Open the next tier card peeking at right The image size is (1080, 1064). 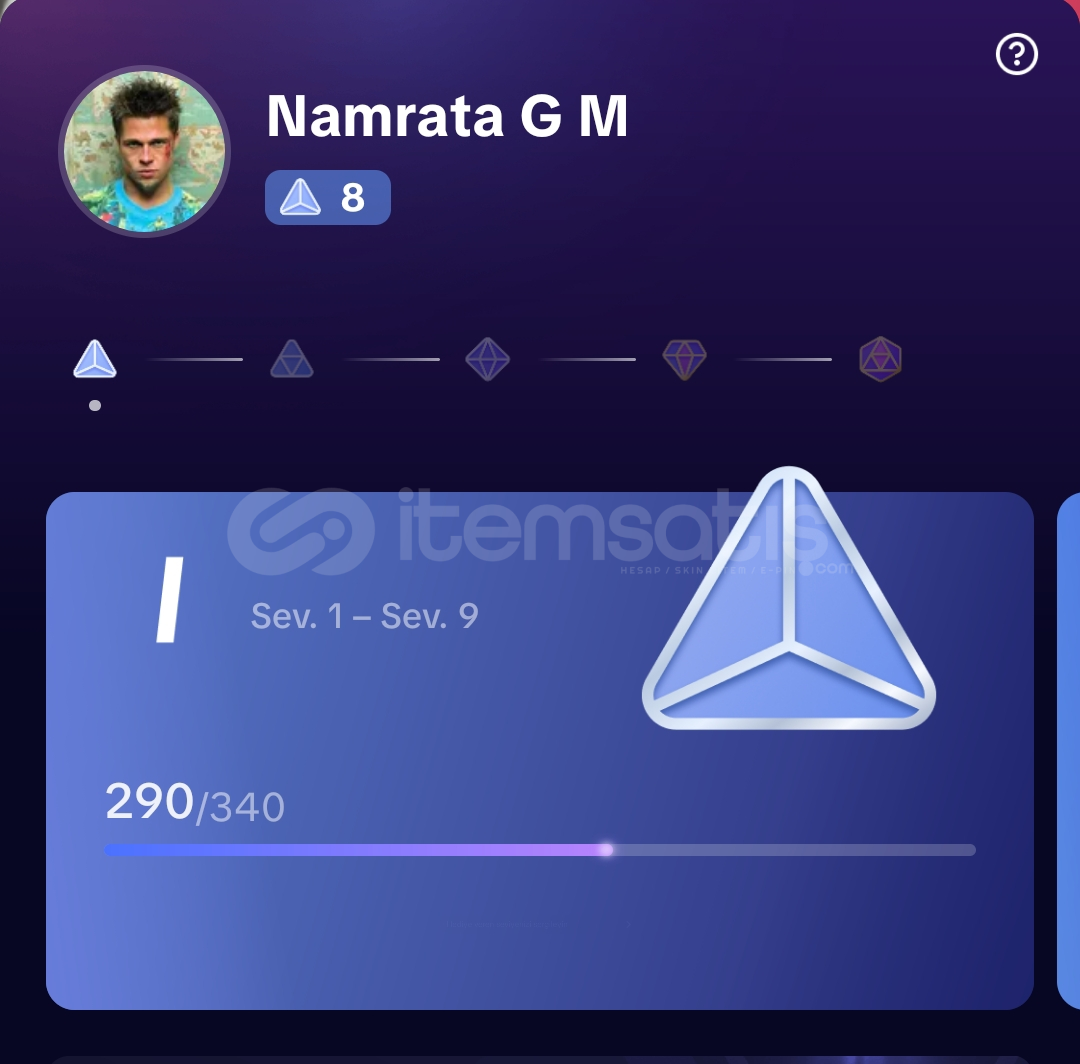point(1068,750)
